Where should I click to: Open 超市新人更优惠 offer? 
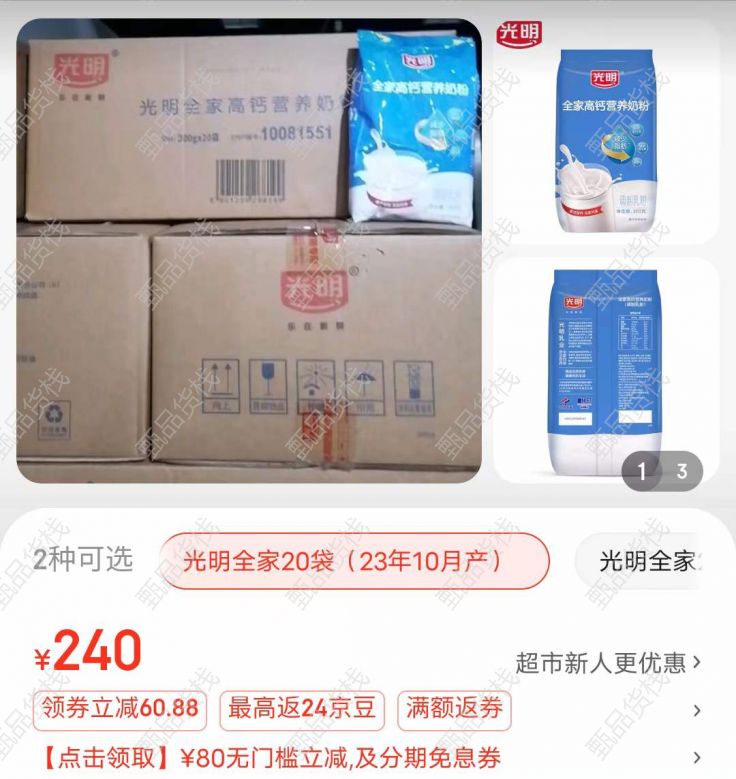pyautogui.click(x=608, y=662)
